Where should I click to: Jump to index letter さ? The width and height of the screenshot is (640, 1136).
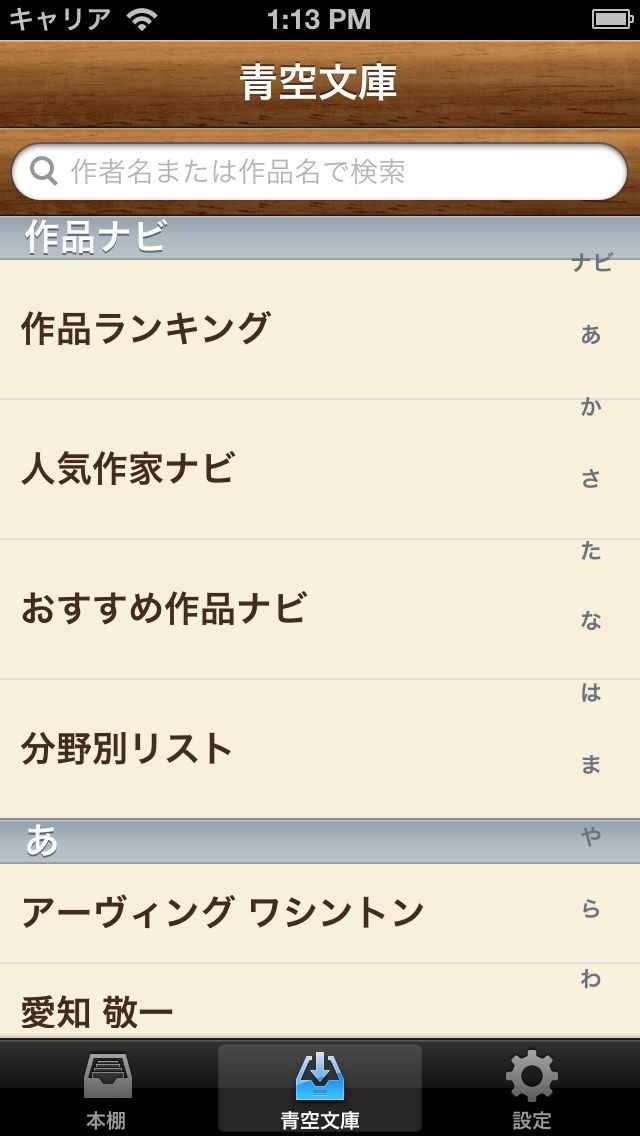click(x=591, y=479)
